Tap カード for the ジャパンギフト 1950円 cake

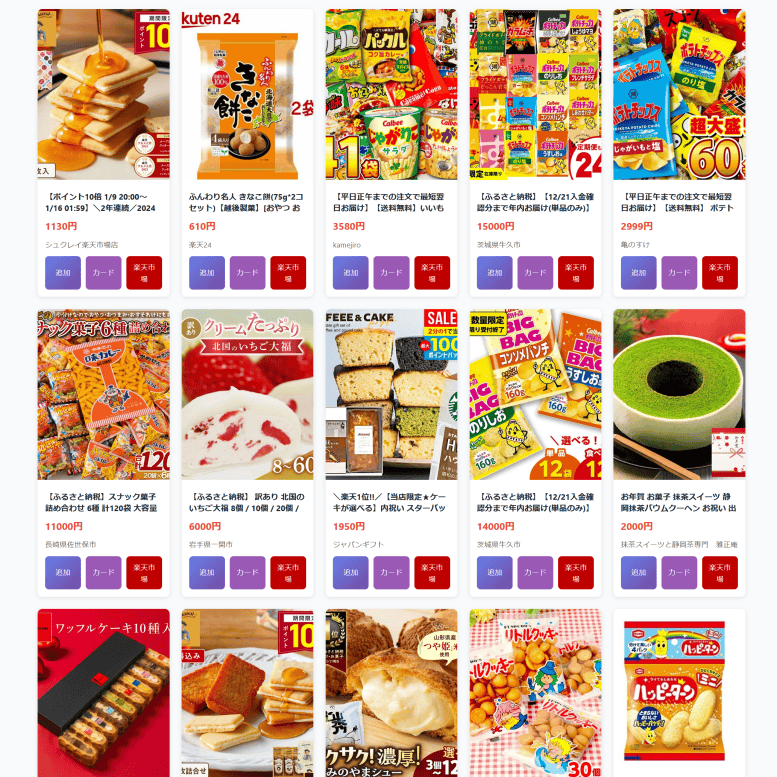[x=391, y=573]
